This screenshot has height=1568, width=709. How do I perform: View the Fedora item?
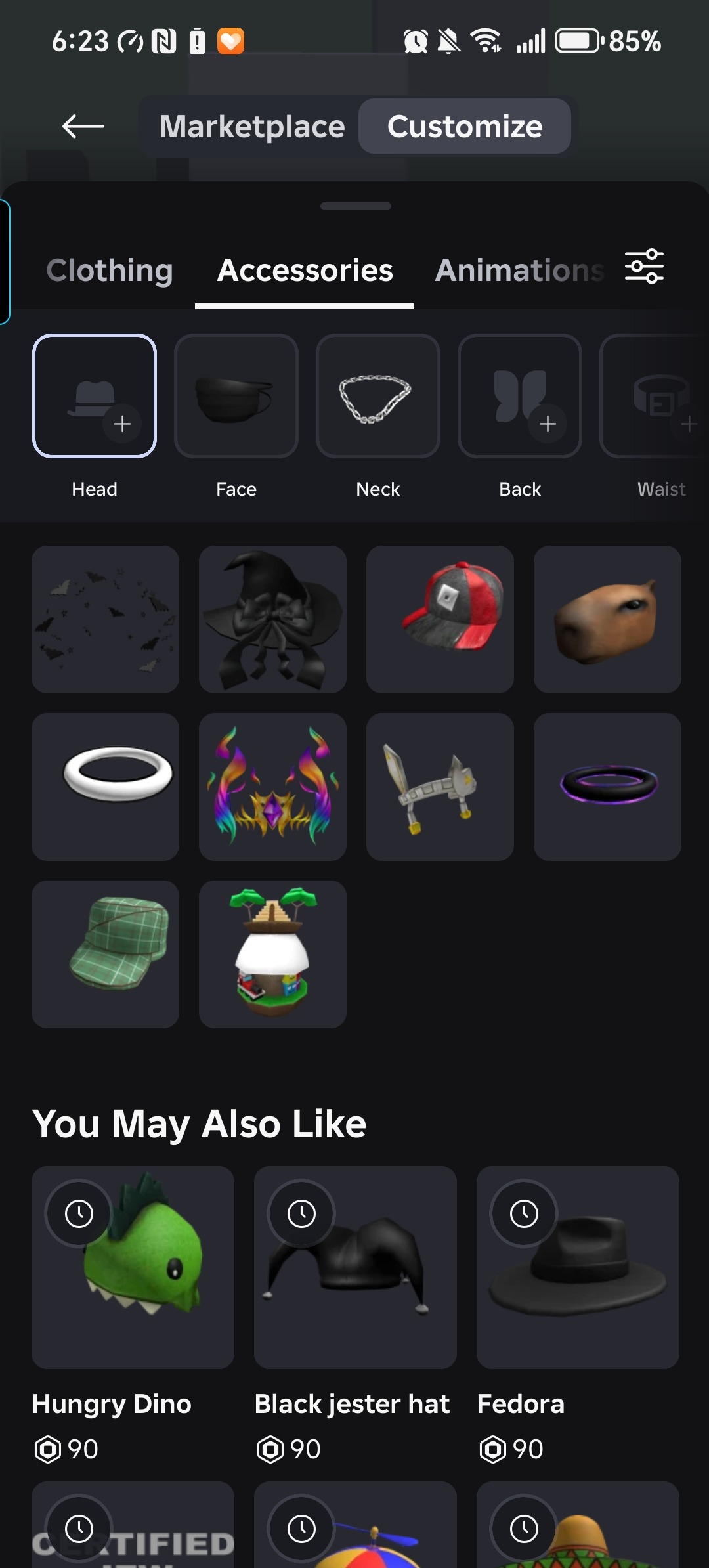(x=578, y=1267)
